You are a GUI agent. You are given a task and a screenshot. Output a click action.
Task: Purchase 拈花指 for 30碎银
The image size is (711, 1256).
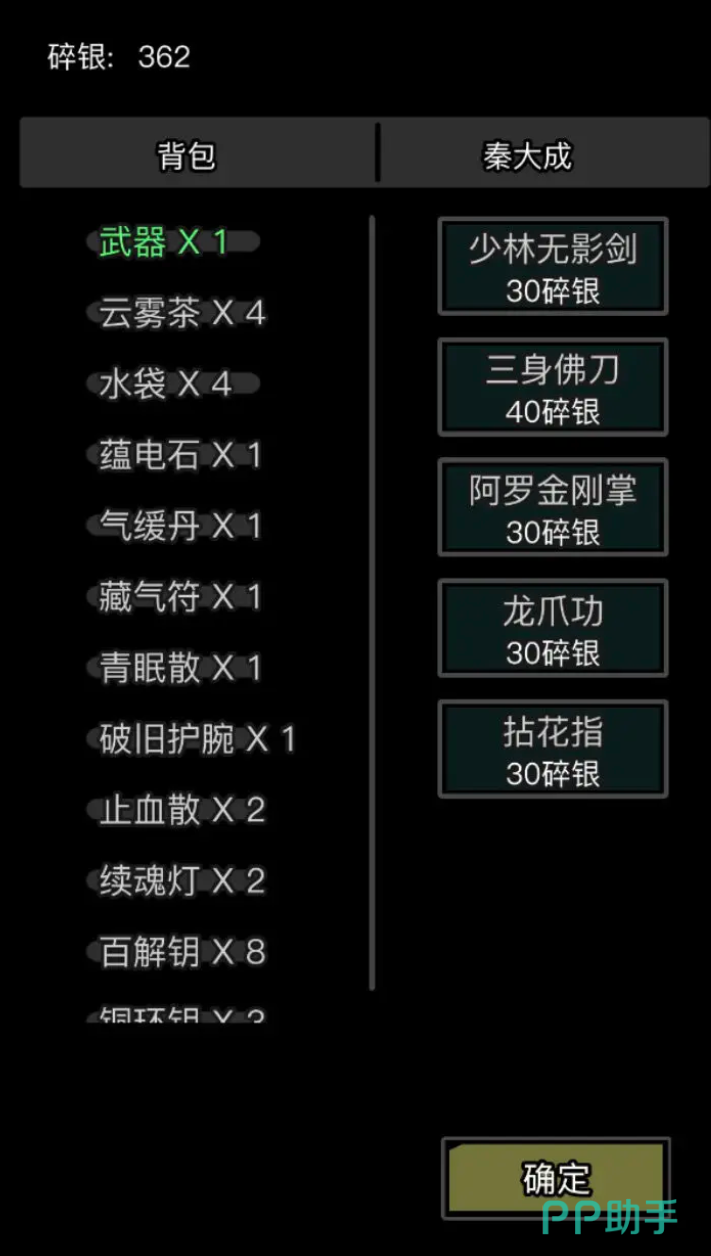pos(552,749)
